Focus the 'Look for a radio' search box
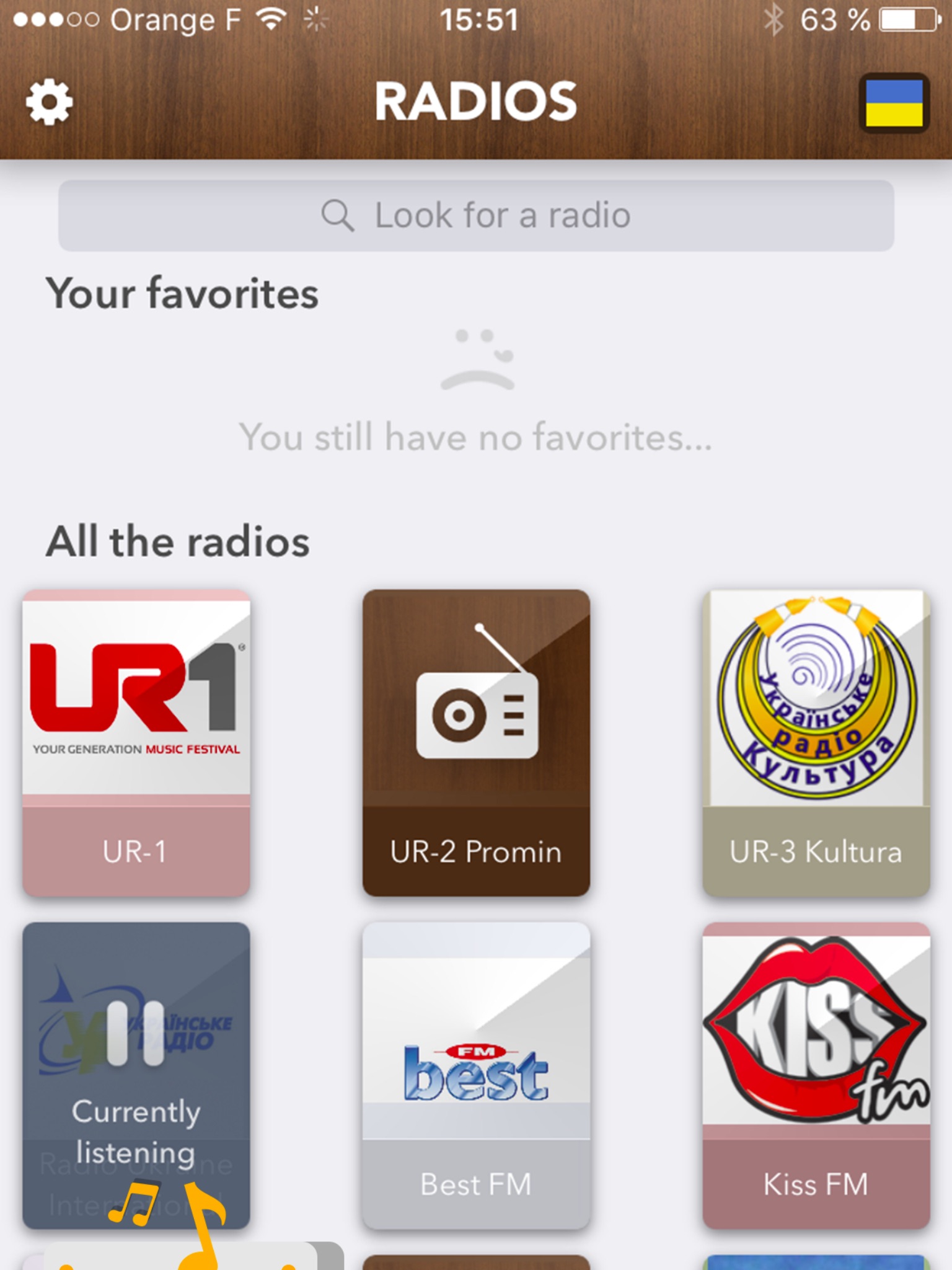 475,216
